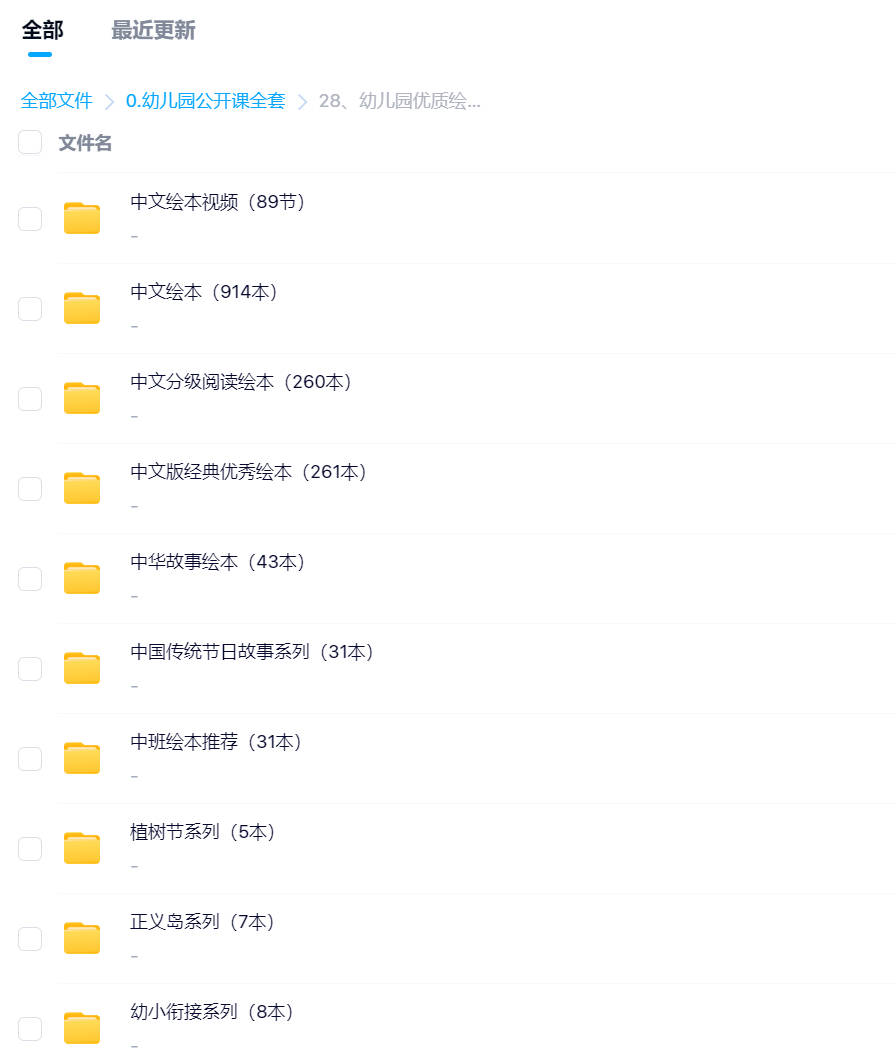Tick the checkbox for 植树节系列（5本）

point(30,849)
